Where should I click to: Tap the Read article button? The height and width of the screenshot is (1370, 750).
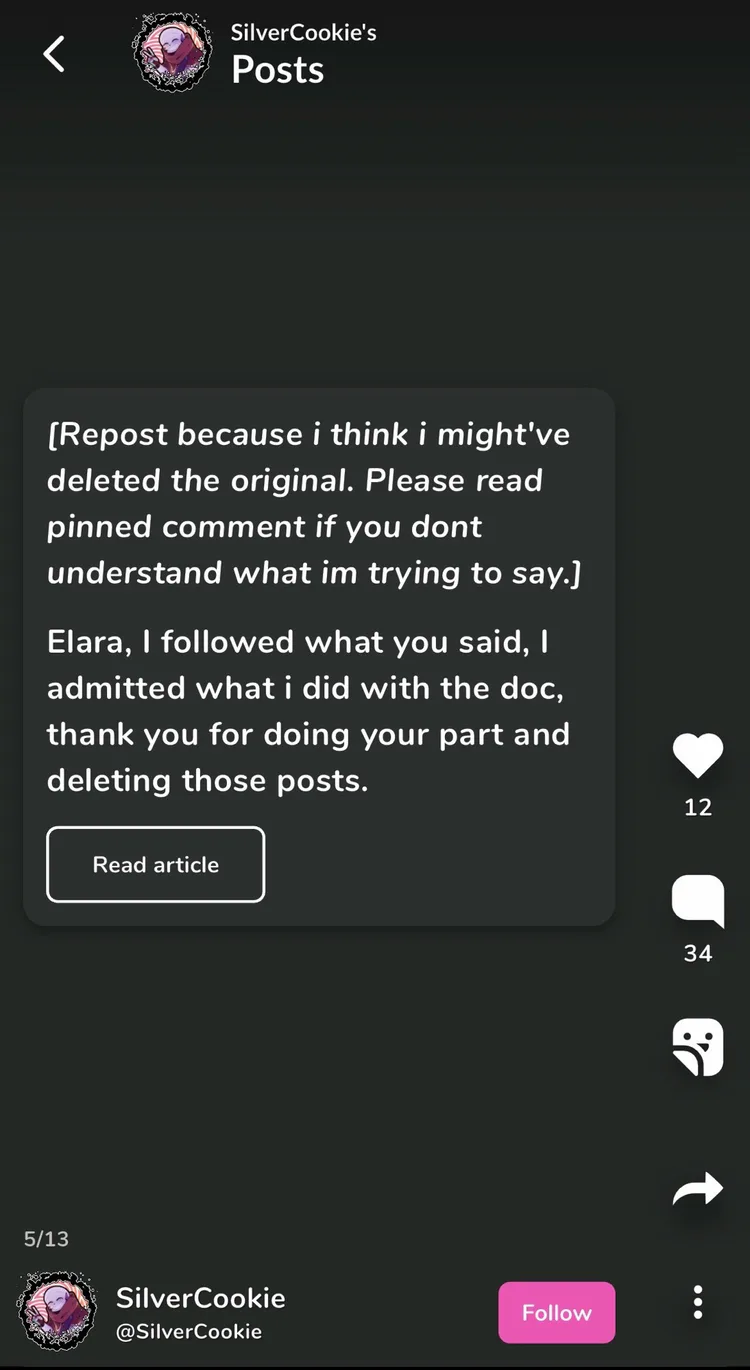(x=156, y=864)
